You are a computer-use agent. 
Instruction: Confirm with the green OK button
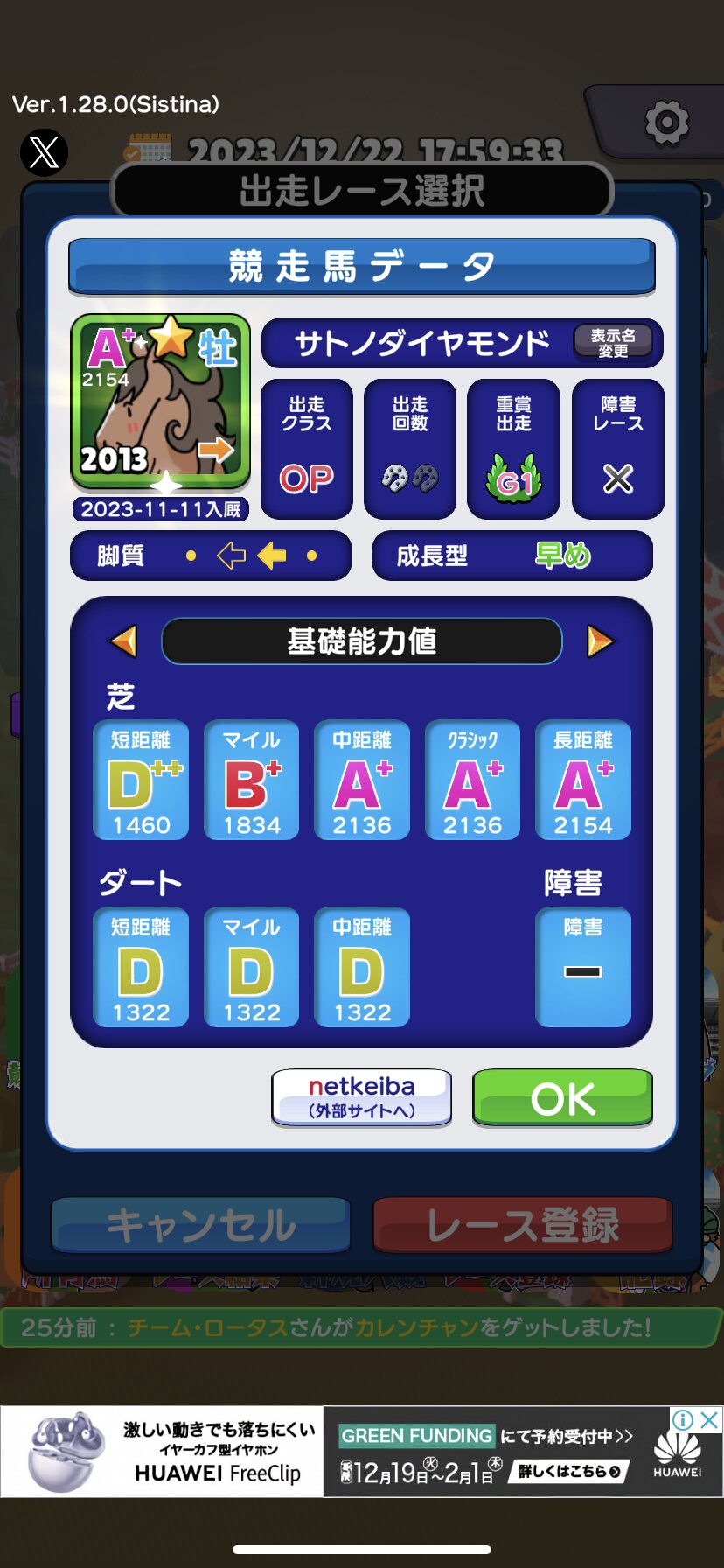click(562, 1097)
